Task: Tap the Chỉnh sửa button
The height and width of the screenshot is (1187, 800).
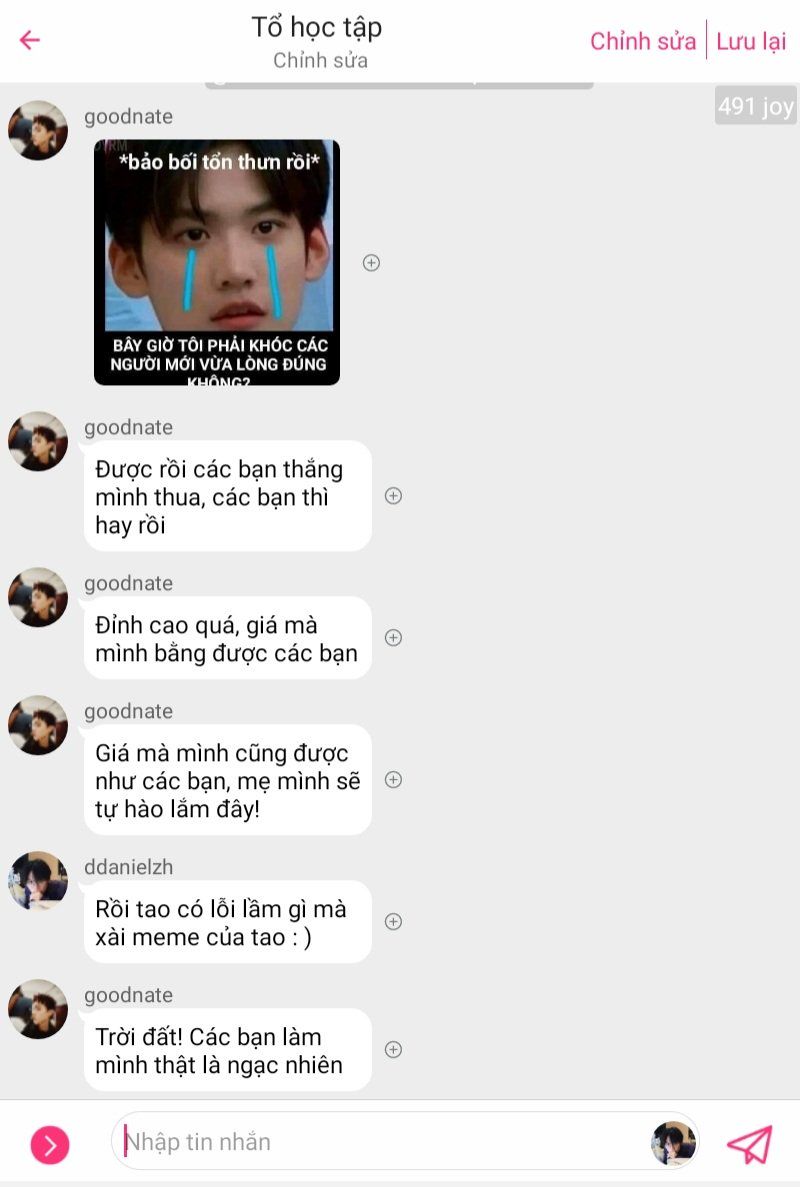Action: click(x=642, y=41)
